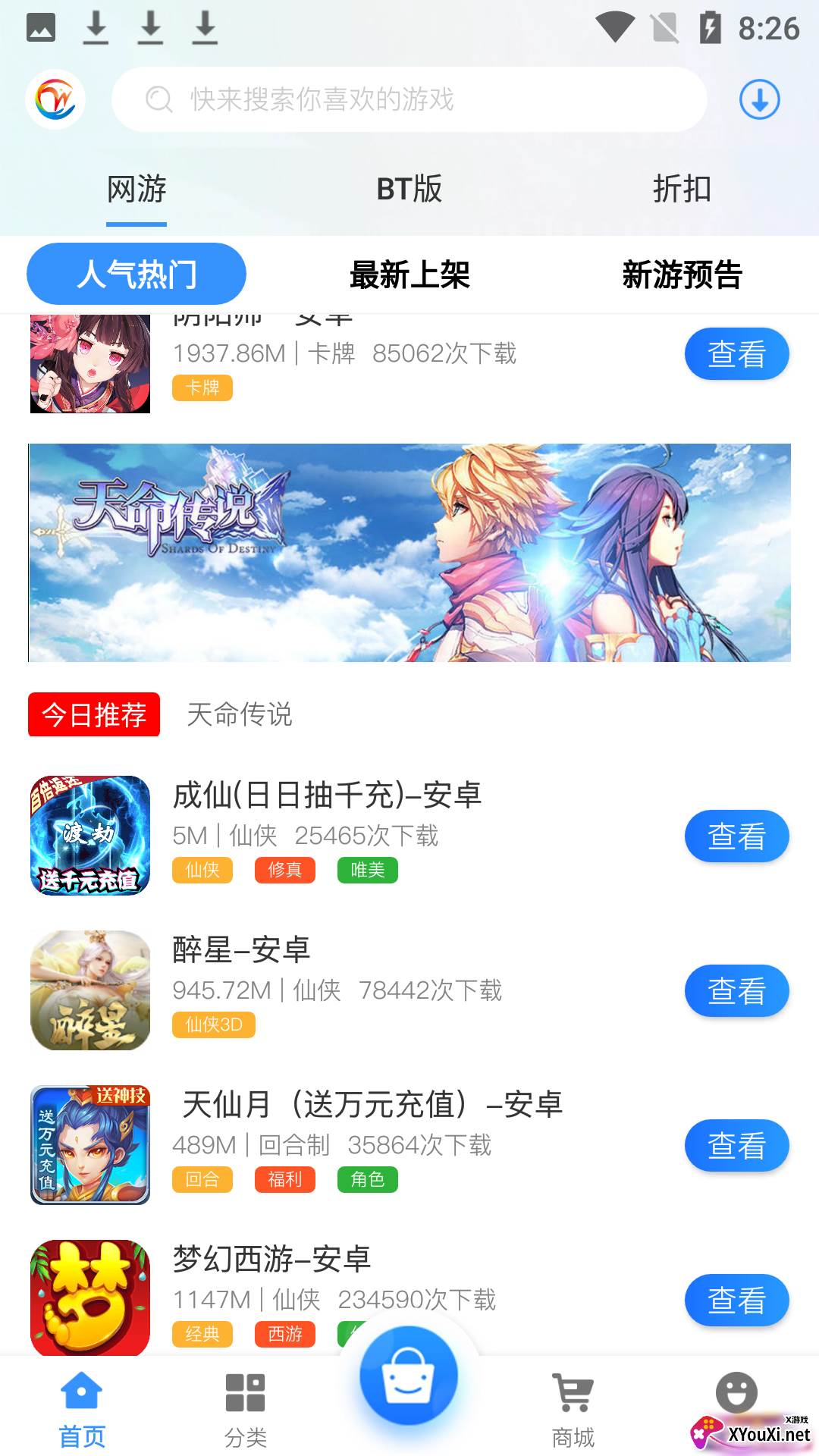819x1456 pixels.
Task: Tap 查看 for 成仙(日日抽千充)-安卓
Action: (x=736, y=836)
